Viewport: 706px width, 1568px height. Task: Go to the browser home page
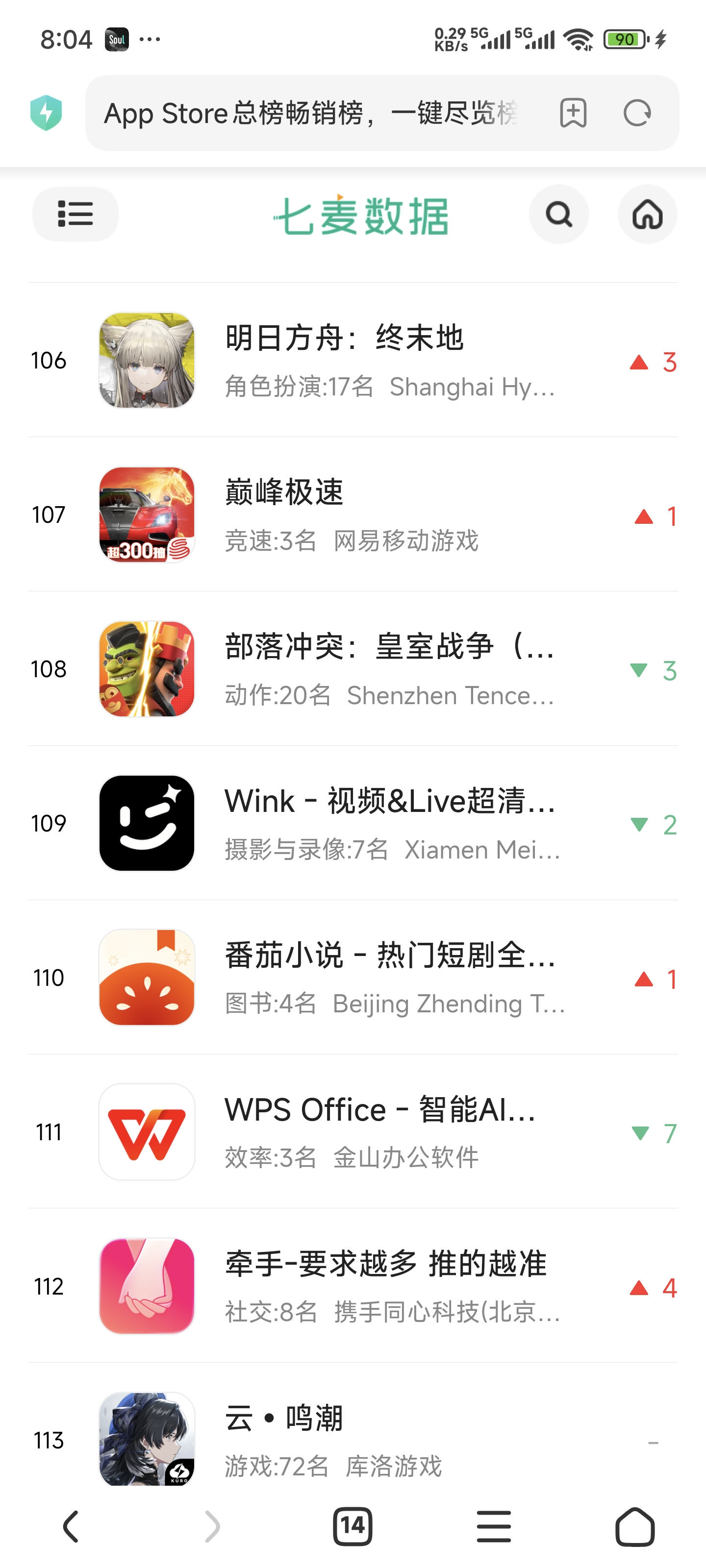pos(635,1527)
